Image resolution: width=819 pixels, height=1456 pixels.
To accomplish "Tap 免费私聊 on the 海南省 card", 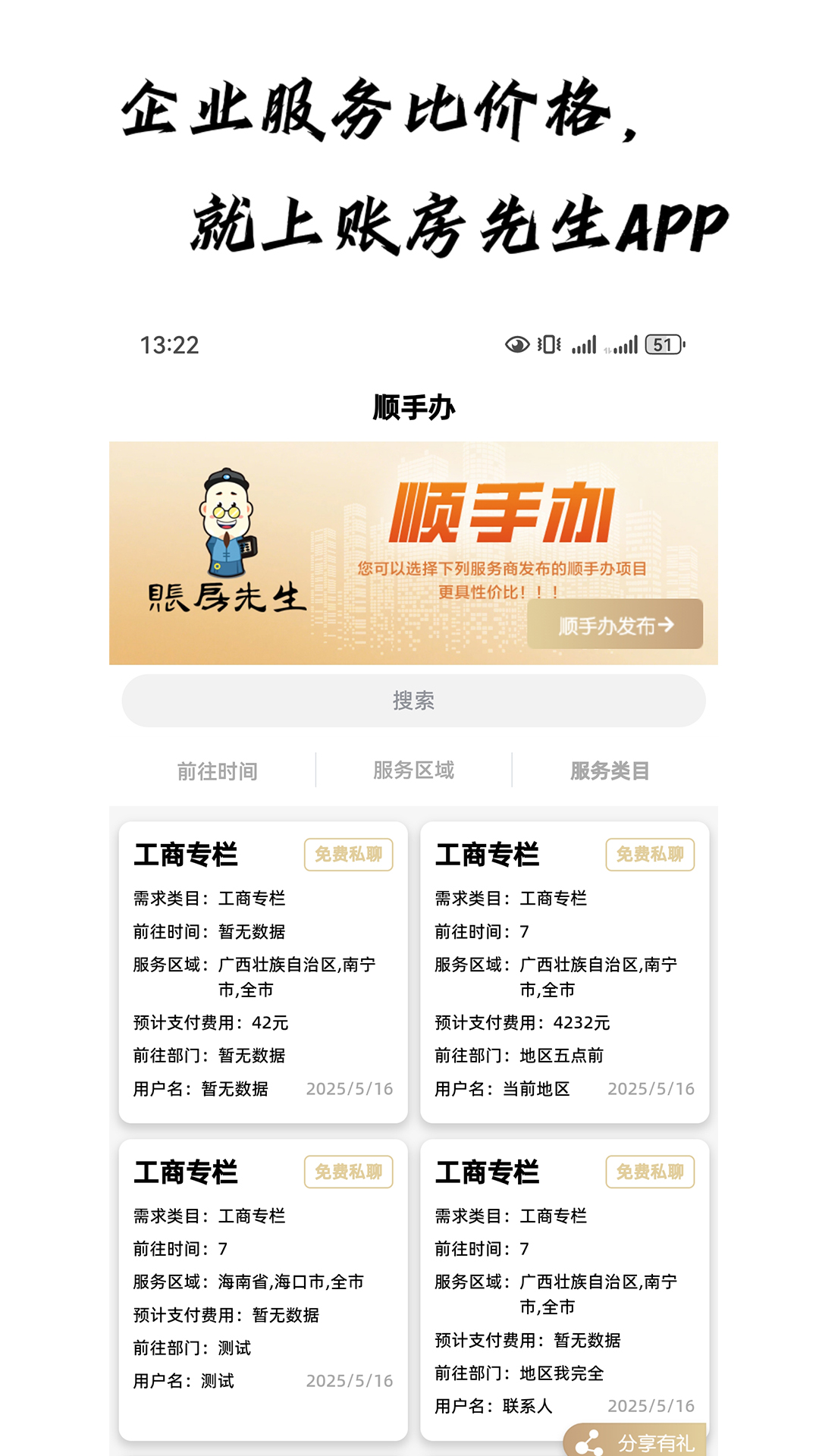I will pyautogui.click(x=347, y=1172).
